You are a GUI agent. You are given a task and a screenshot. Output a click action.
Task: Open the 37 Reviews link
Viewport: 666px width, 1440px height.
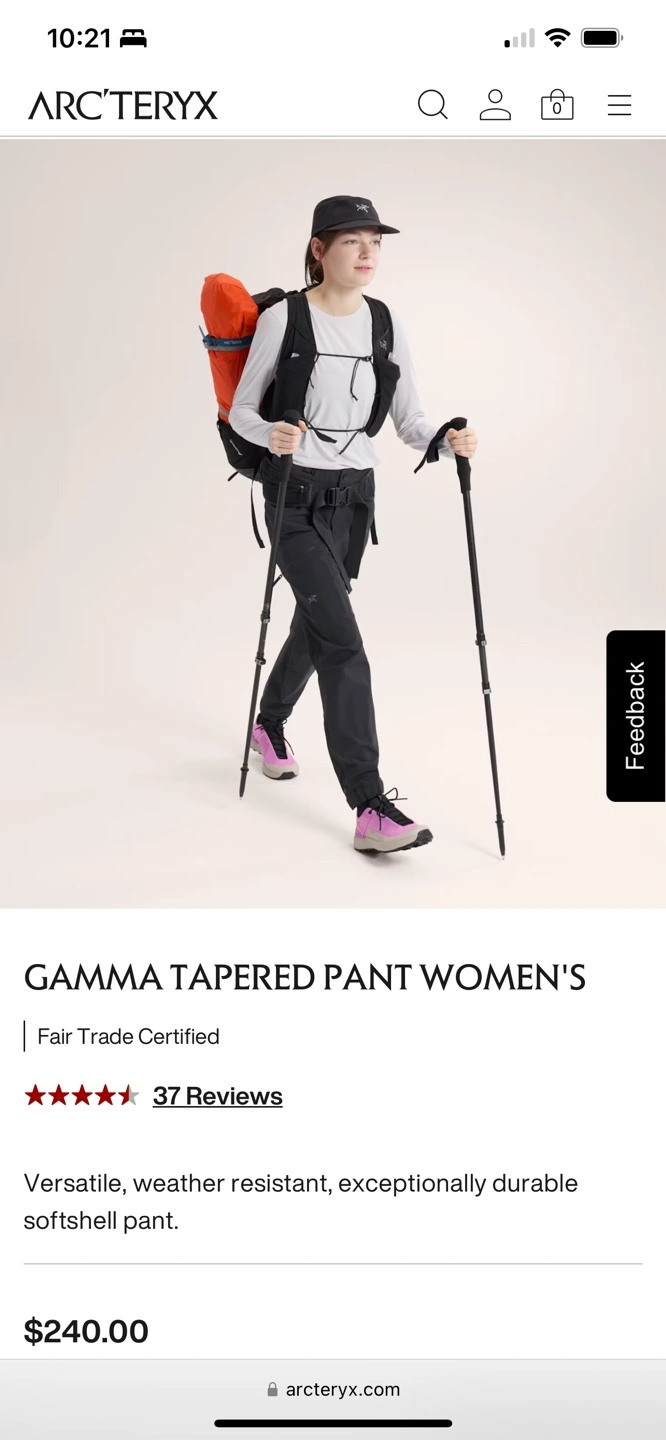[218, 1096]
